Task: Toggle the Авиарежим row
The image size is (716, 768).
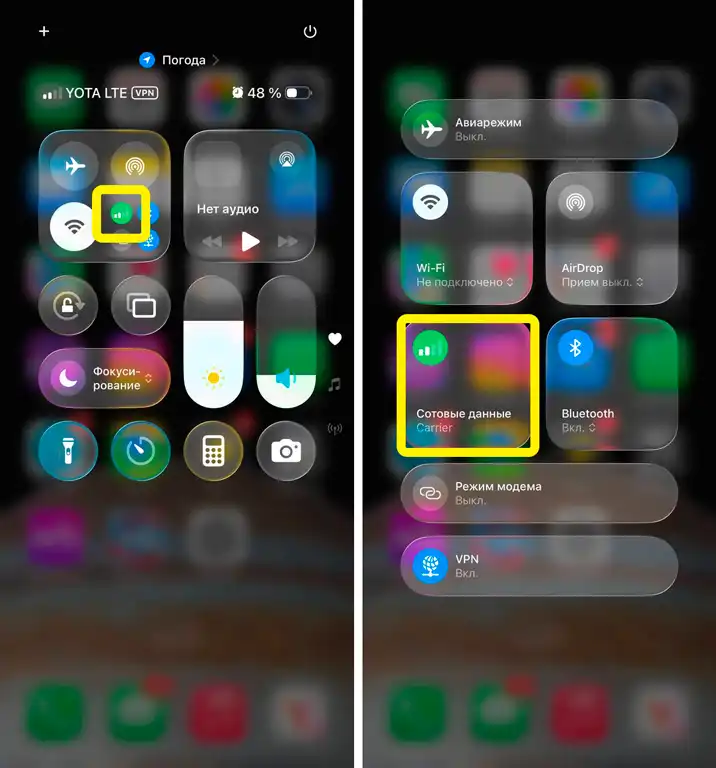Action: click(539, 129)
